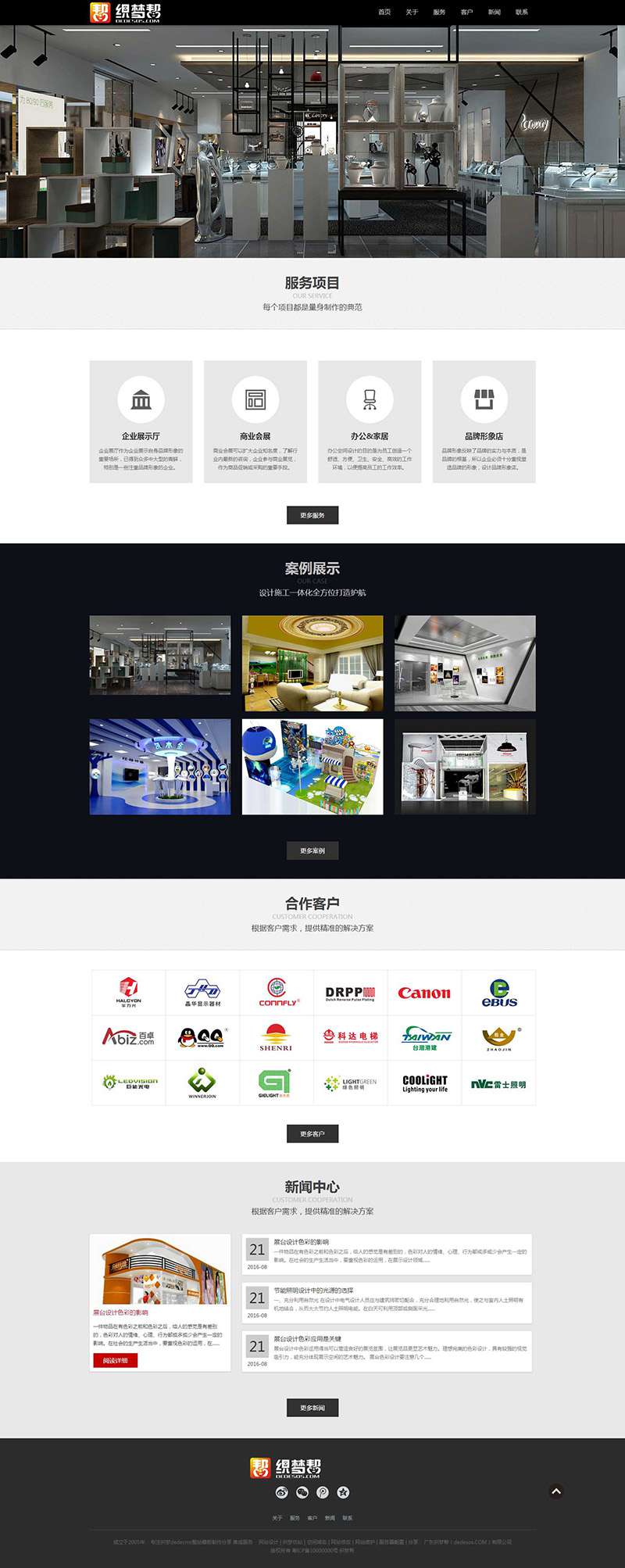Open the Weibo icon in footer
This screenshot has width=625, height=1568.
[282, 1492]
